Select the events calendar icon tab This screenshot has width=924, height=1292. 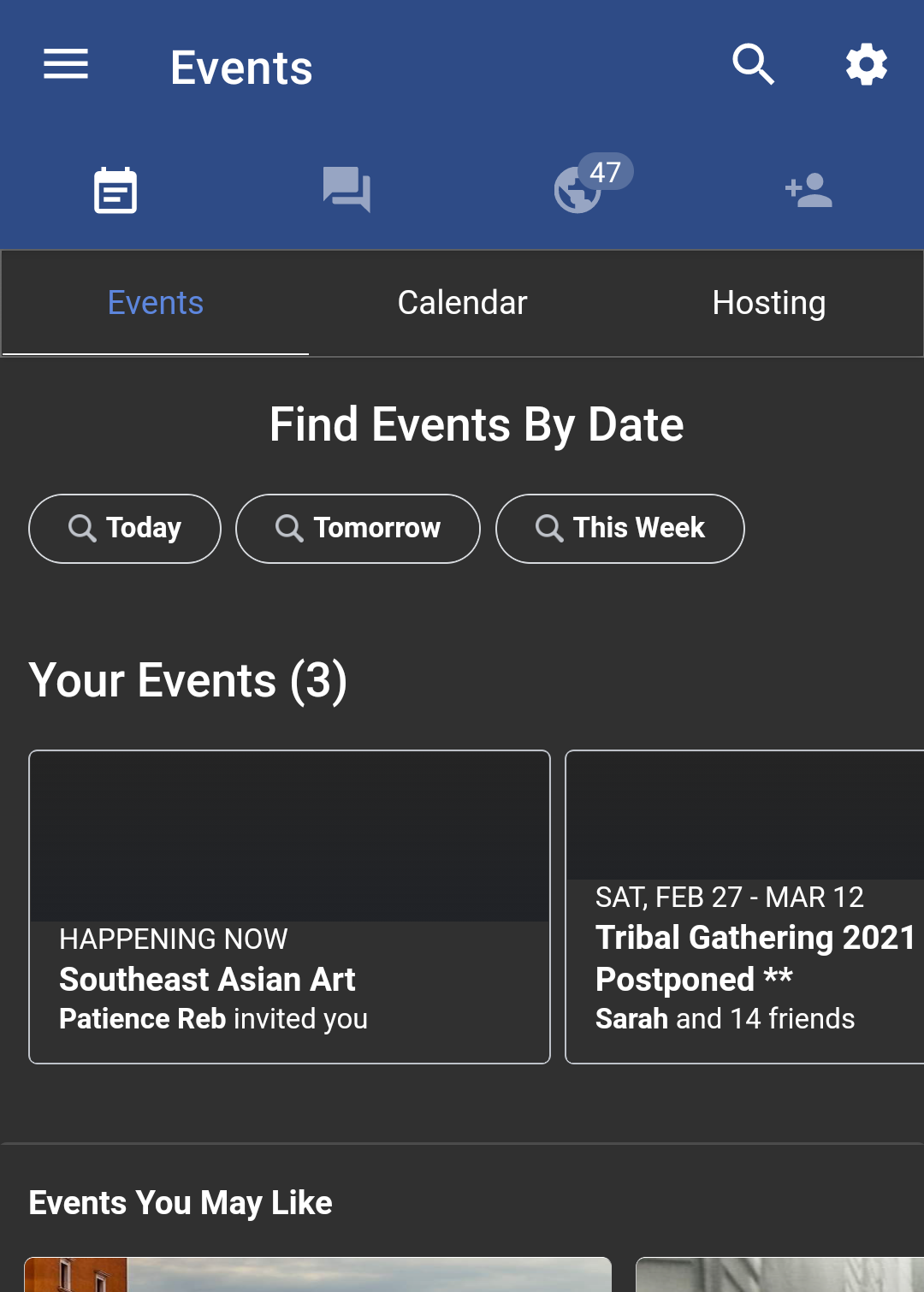[115, 190]
